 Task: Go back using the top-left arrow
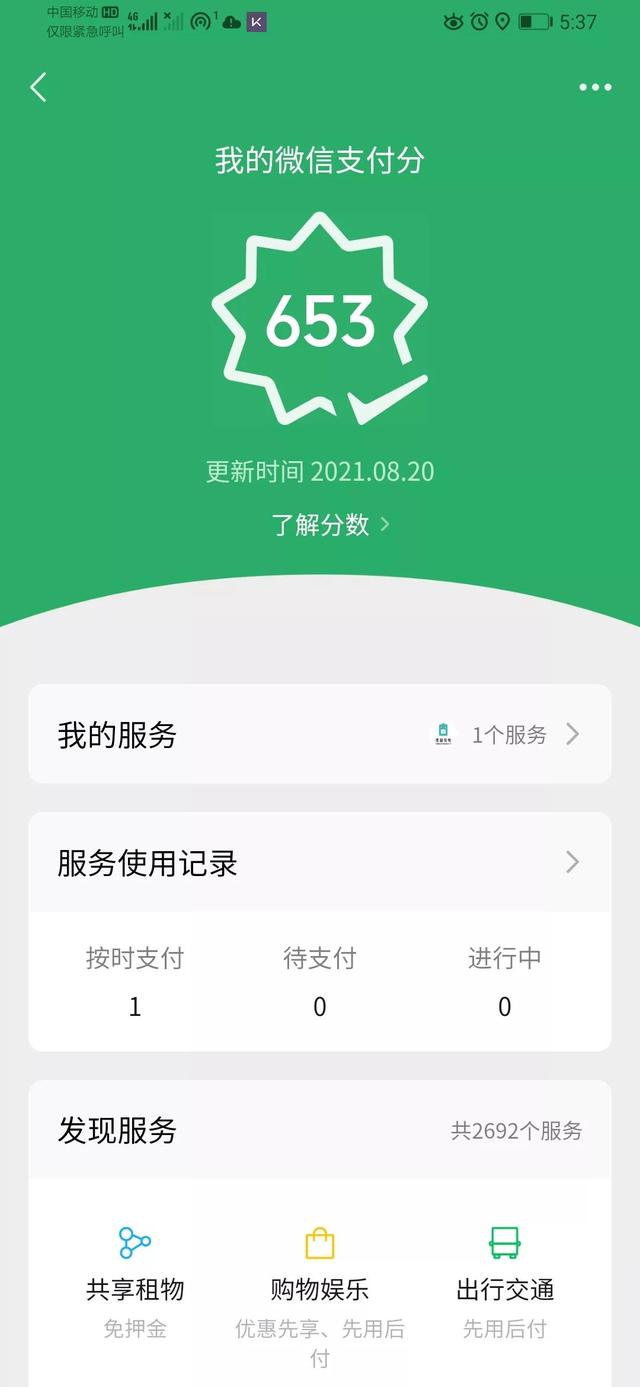click(x=38, y=88)
